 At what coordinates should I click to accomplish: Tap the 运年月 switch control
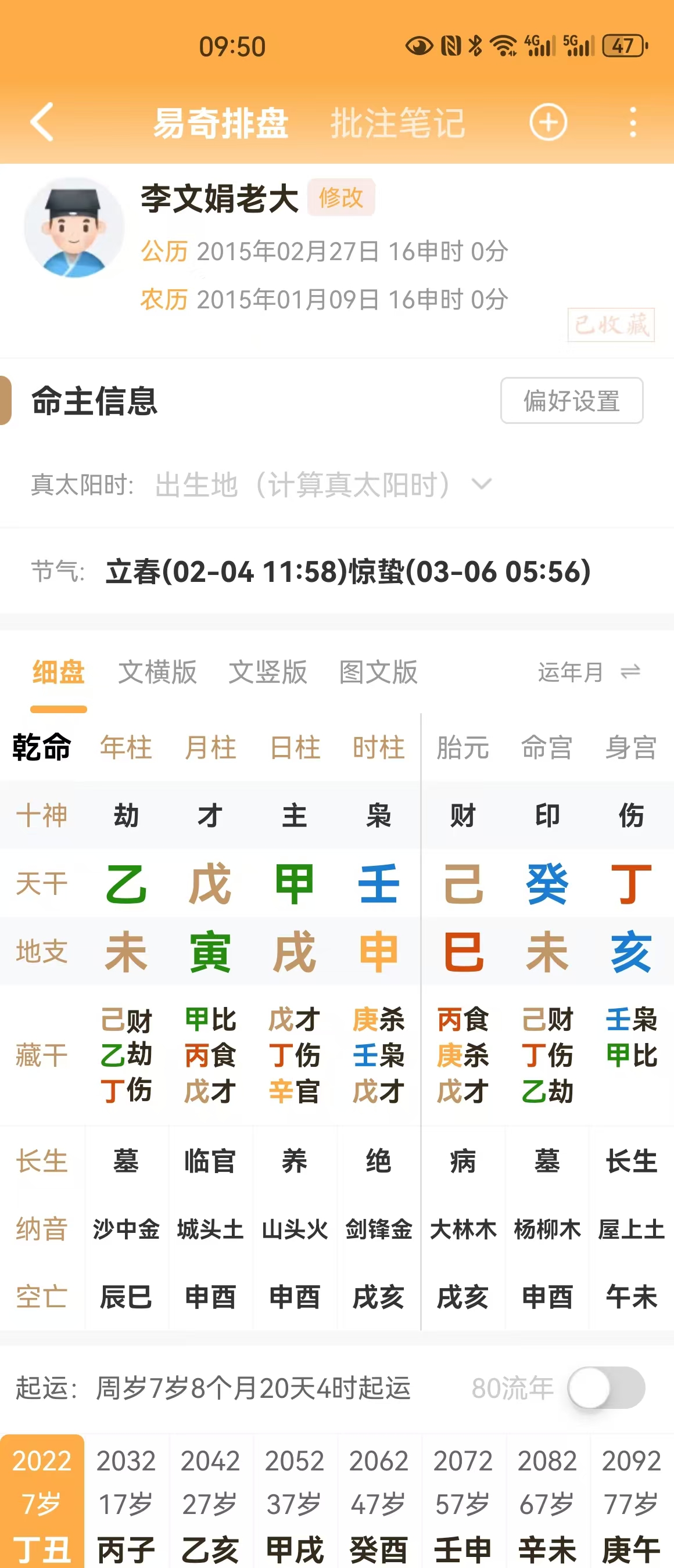click(588, 672)
